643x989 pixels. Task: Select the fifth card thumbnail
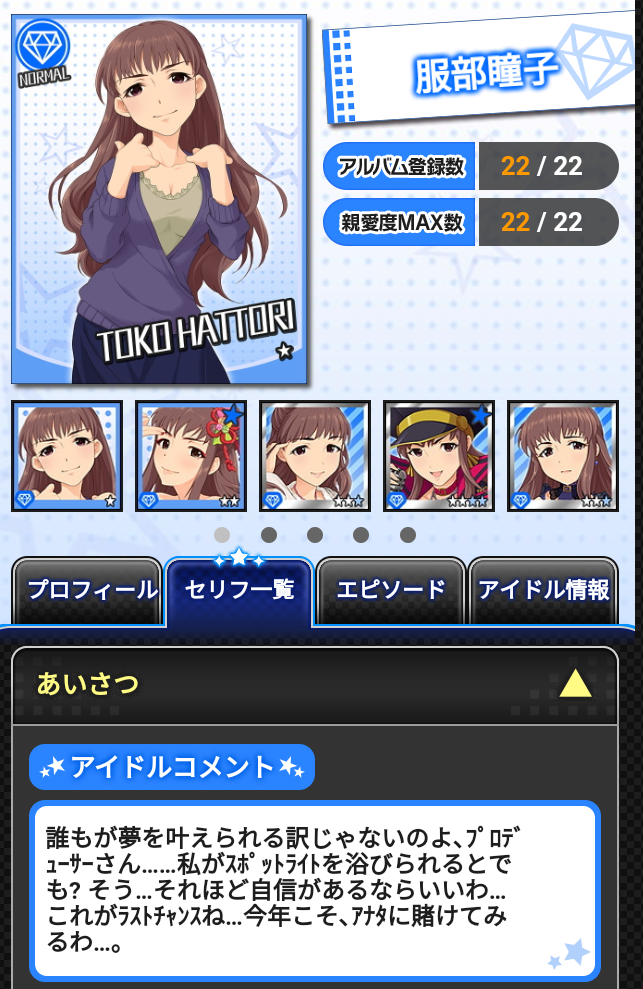click(563, 456)
